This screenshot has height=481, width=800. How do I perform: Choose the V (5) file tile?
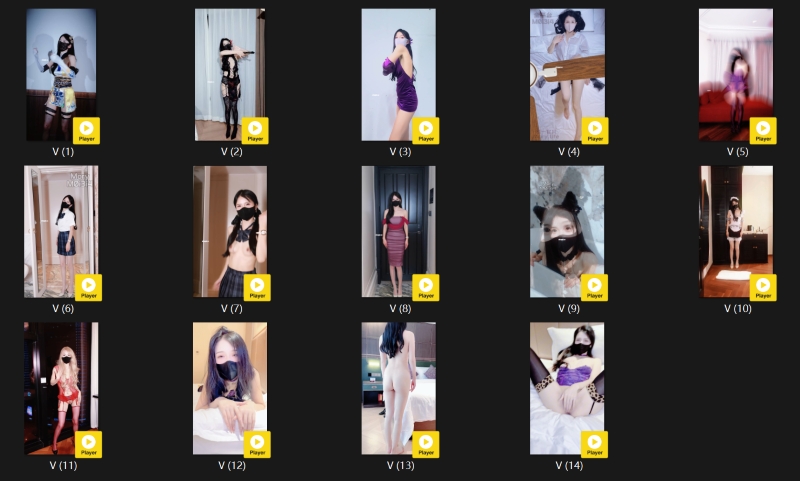pos(736,75)
